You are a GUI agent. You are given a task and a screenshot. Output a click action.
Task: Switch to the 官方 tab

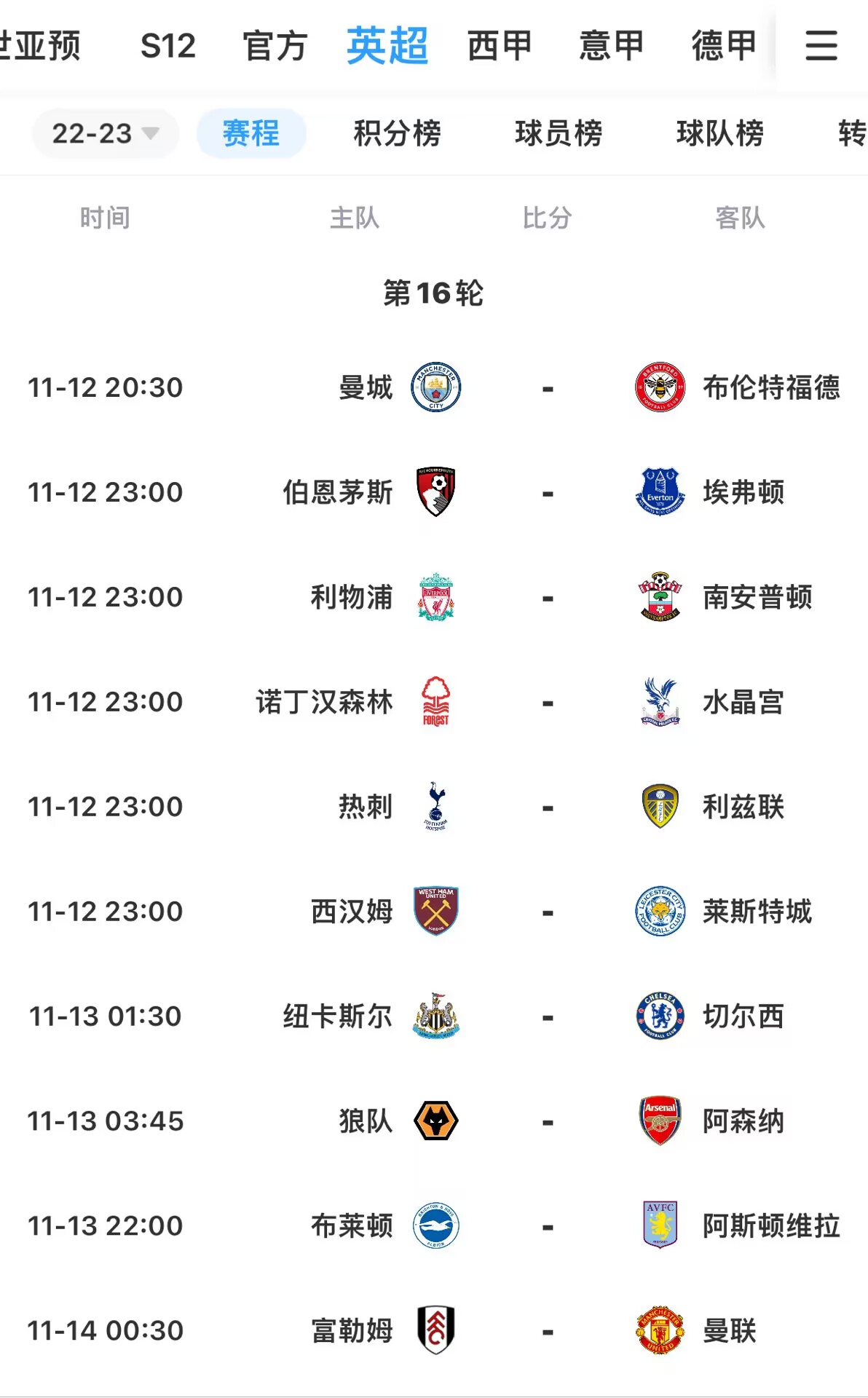(x=275, y=46)
